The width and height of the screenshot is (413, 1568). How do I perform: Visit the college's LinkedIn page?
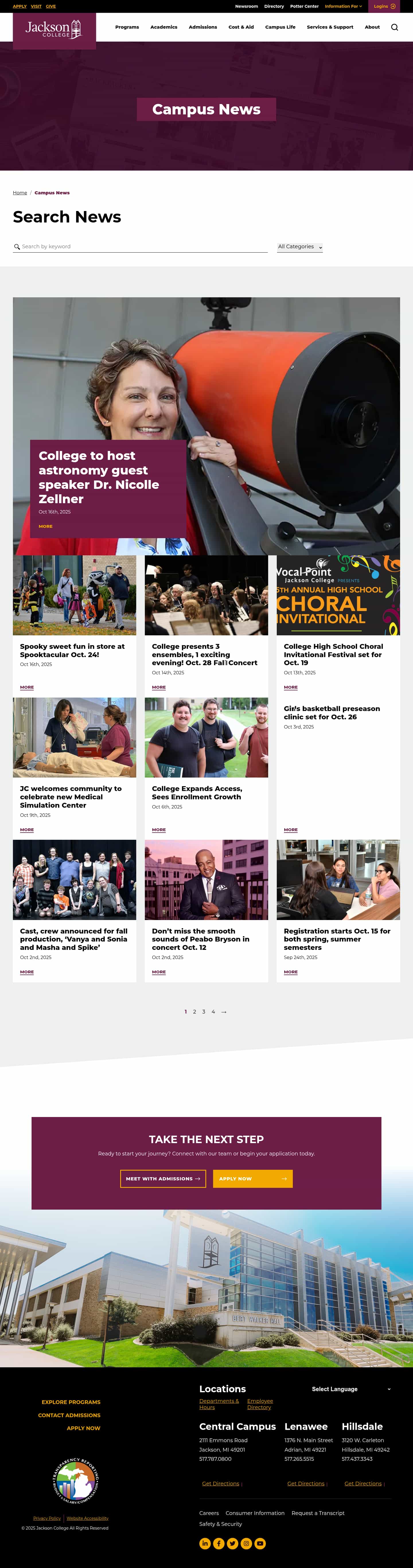[x=205, y=1543]
